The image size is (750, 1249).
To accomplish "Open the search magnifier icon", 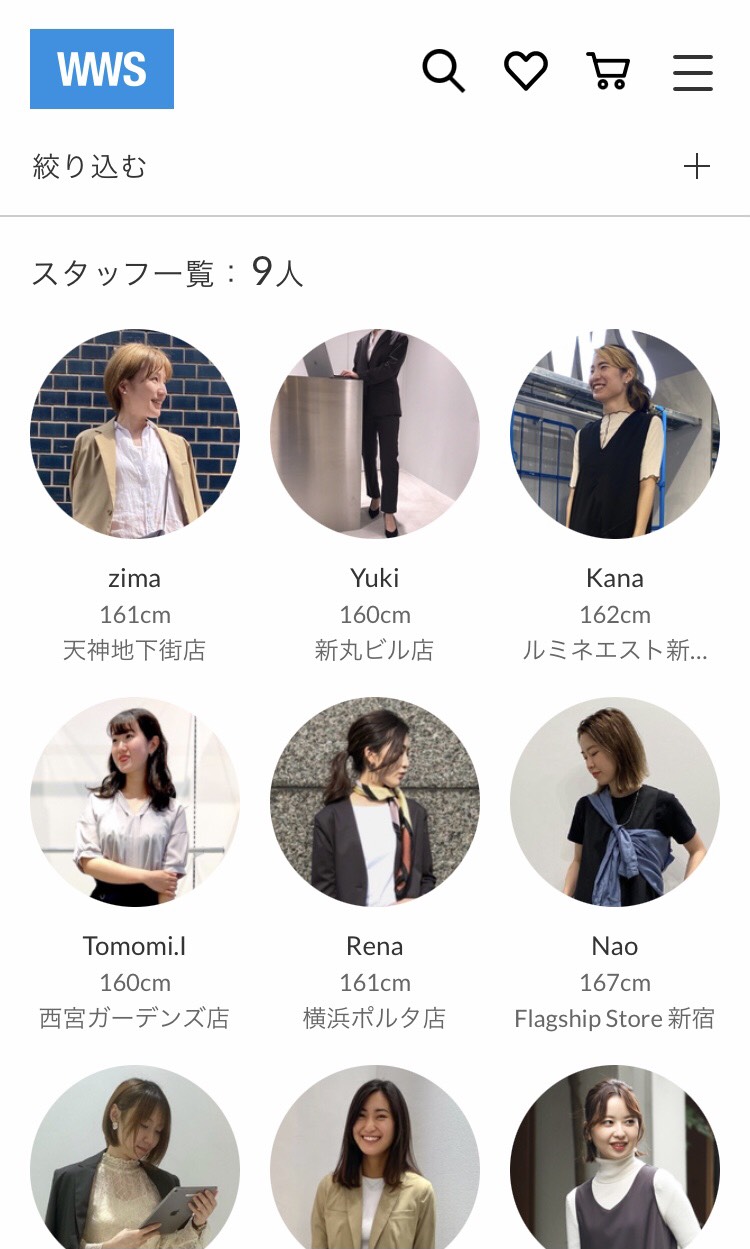I will (x=444, y=71).
